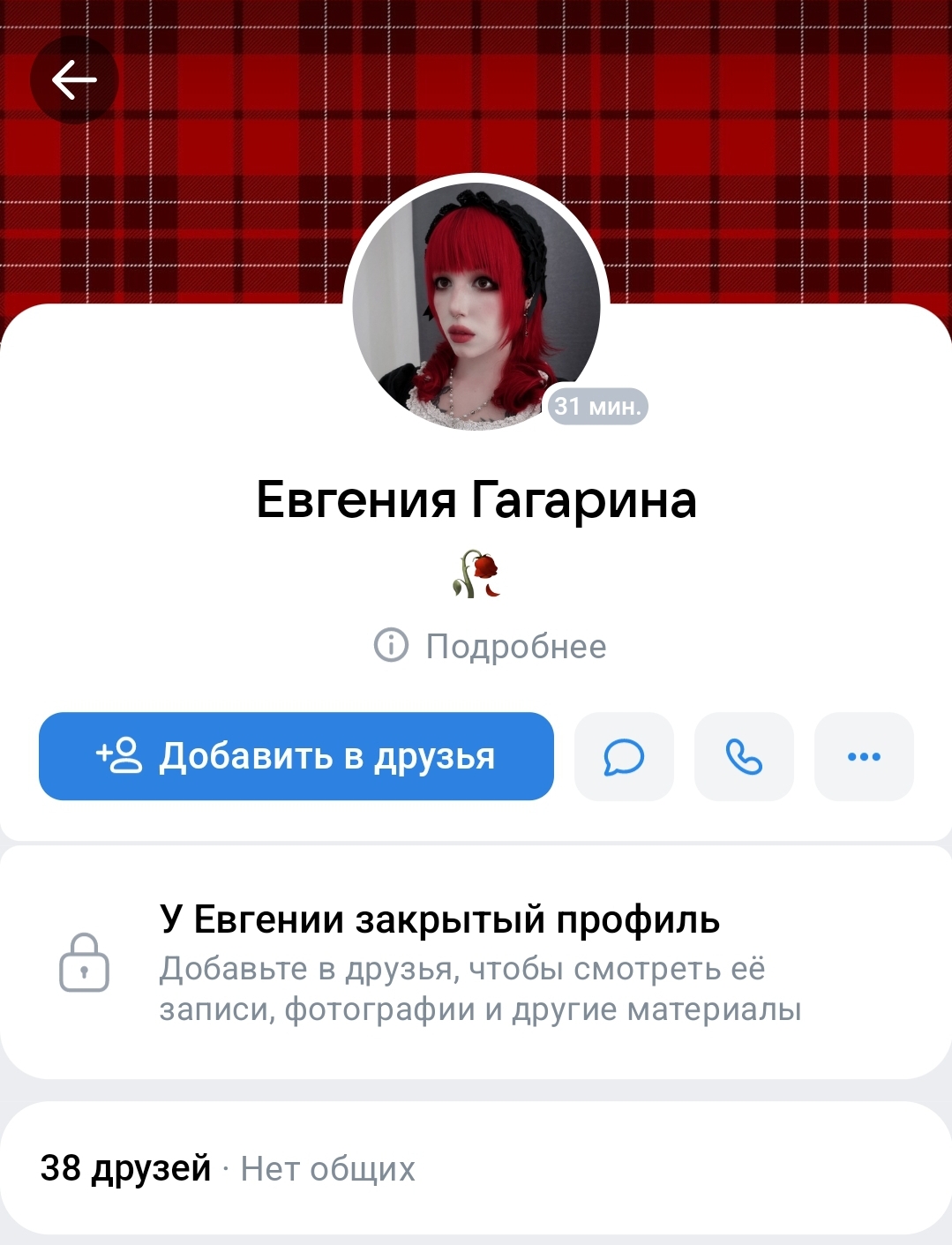Open the 38 друзей friends list
This screenshot has width=952, height=1245.
tap(125, 1168)
